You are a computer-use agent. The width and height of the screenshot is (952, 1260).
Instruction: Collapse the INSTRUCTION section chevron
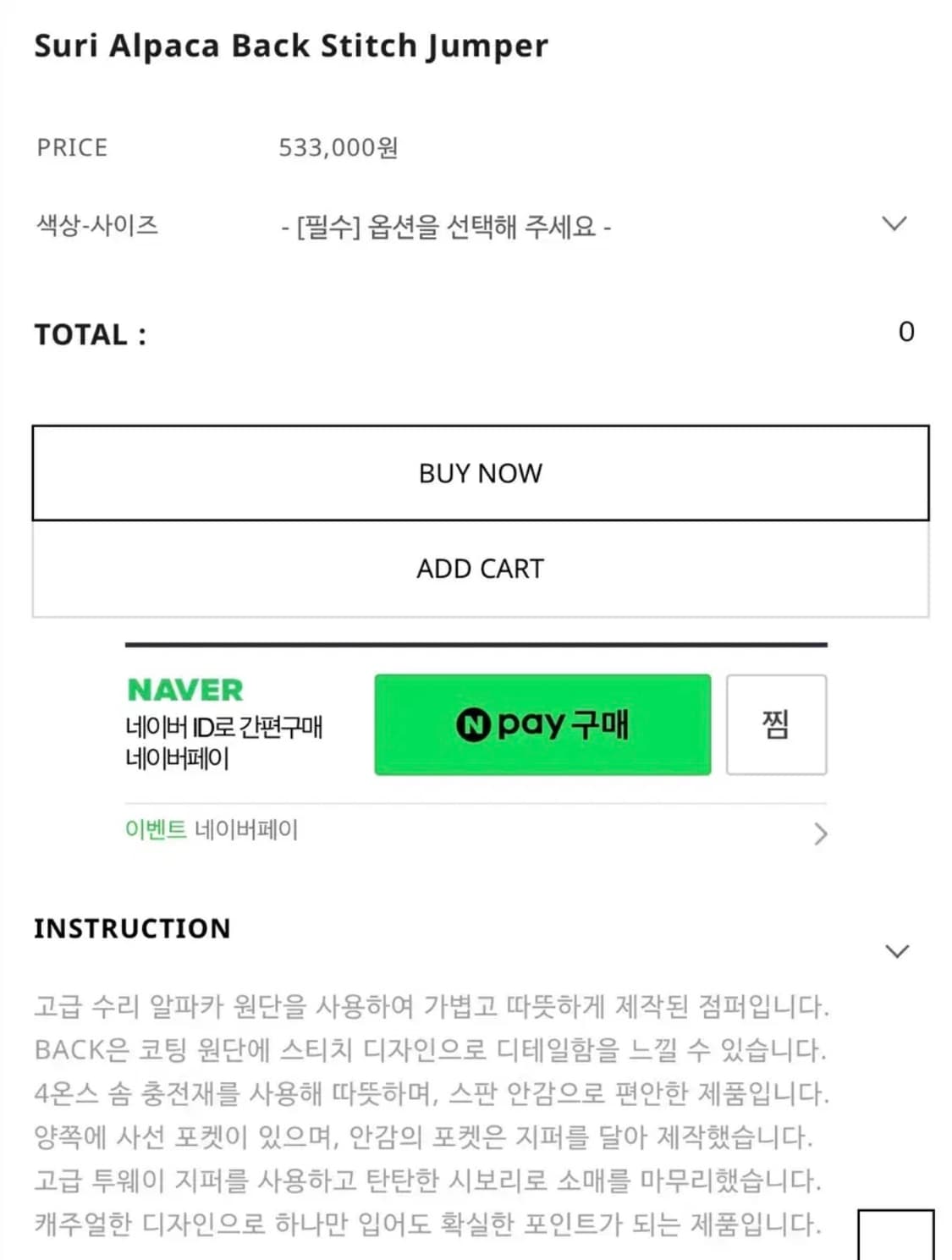click(896, 951)
